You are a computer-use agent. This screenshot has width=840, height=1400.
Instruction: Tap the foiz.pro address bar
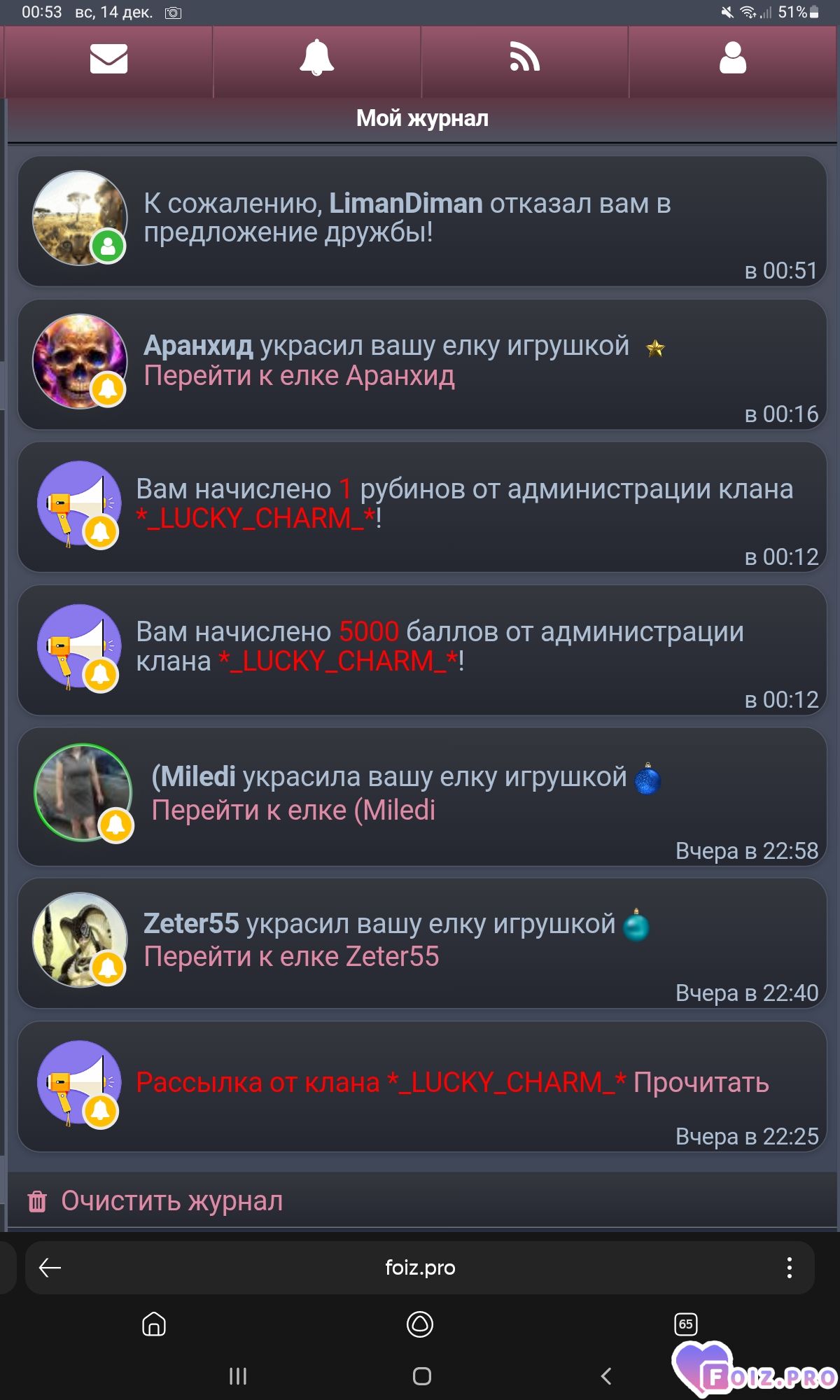point(420,1268)
